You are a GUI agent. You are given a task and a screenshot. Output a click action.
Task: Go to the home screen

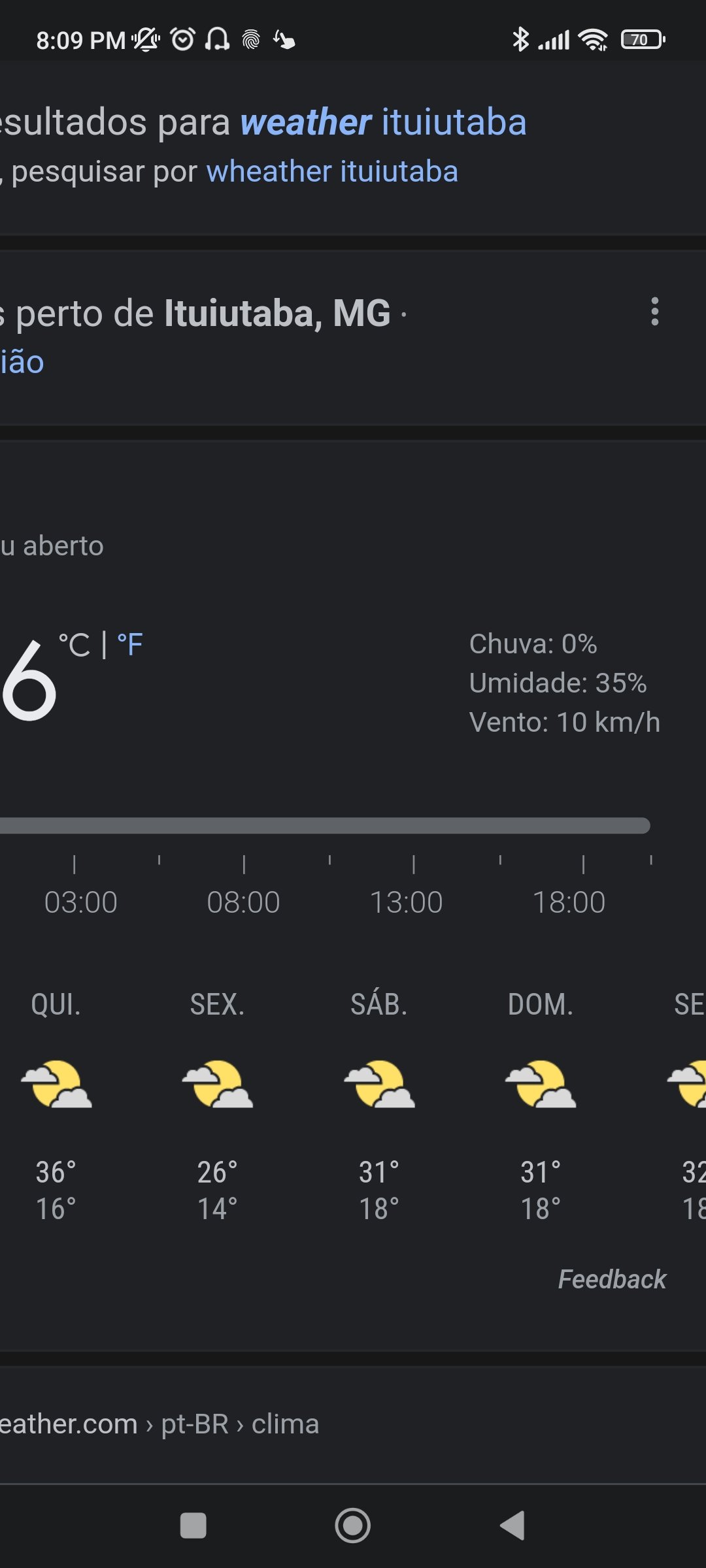pos(353,1526)
